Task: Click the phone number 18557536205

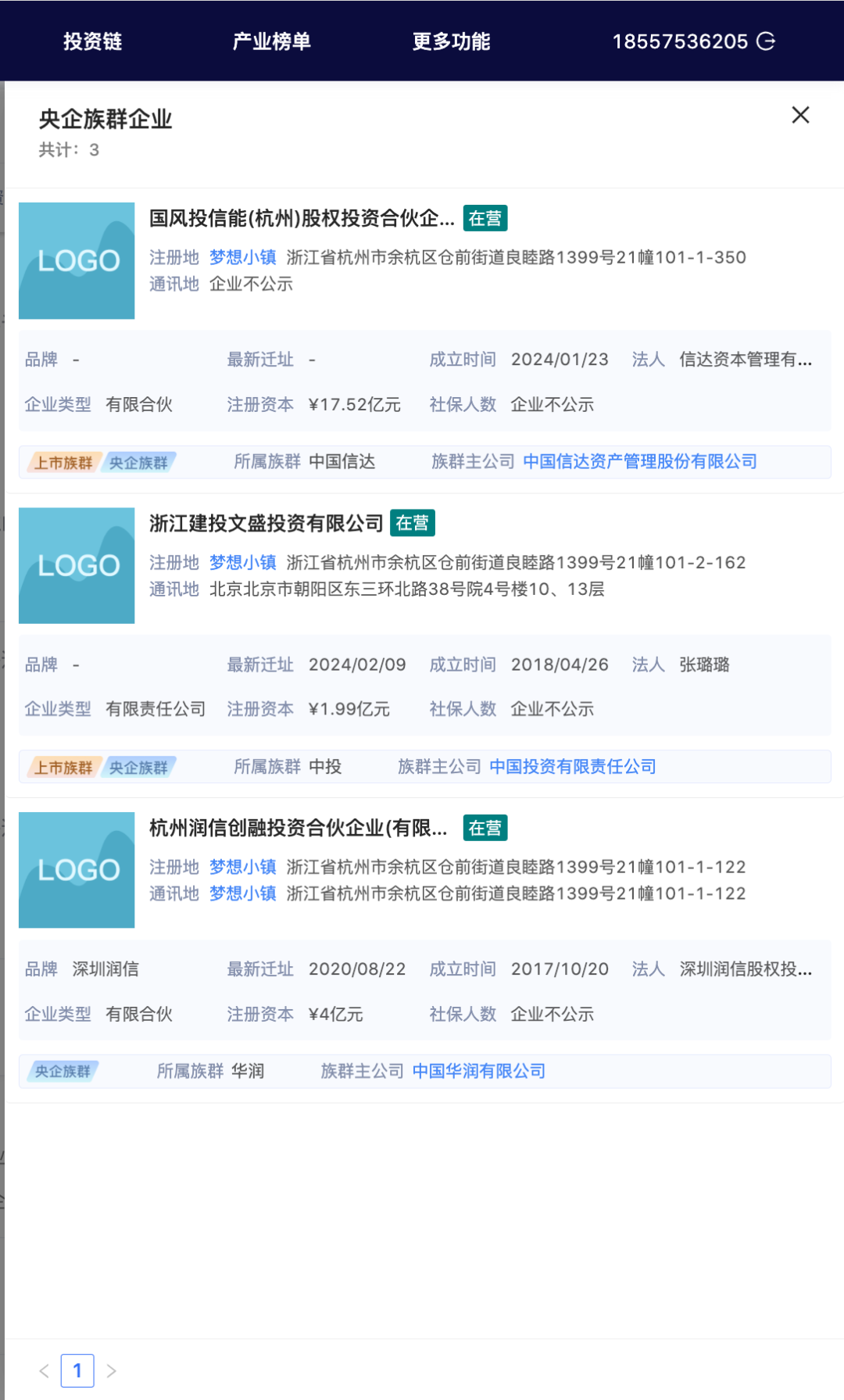Action: 679,41
